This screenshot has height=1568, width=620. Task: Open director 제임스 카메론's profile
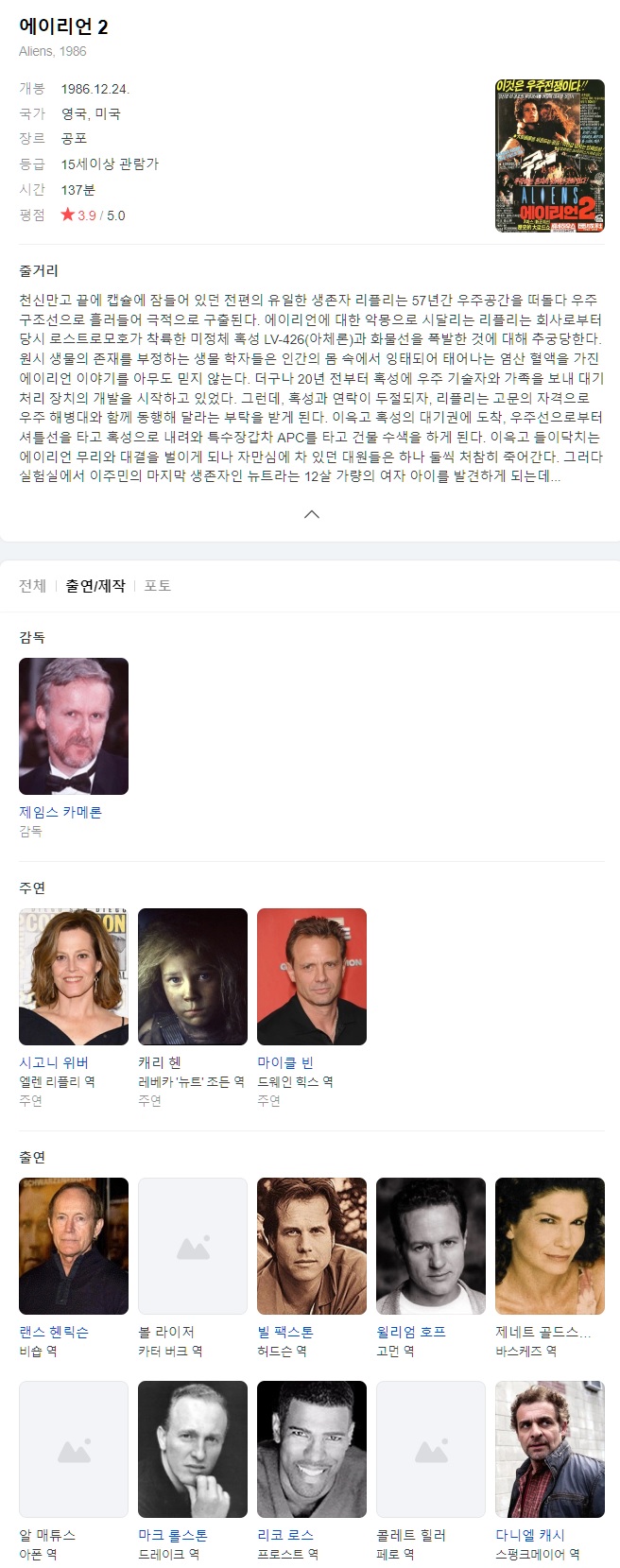60,812
